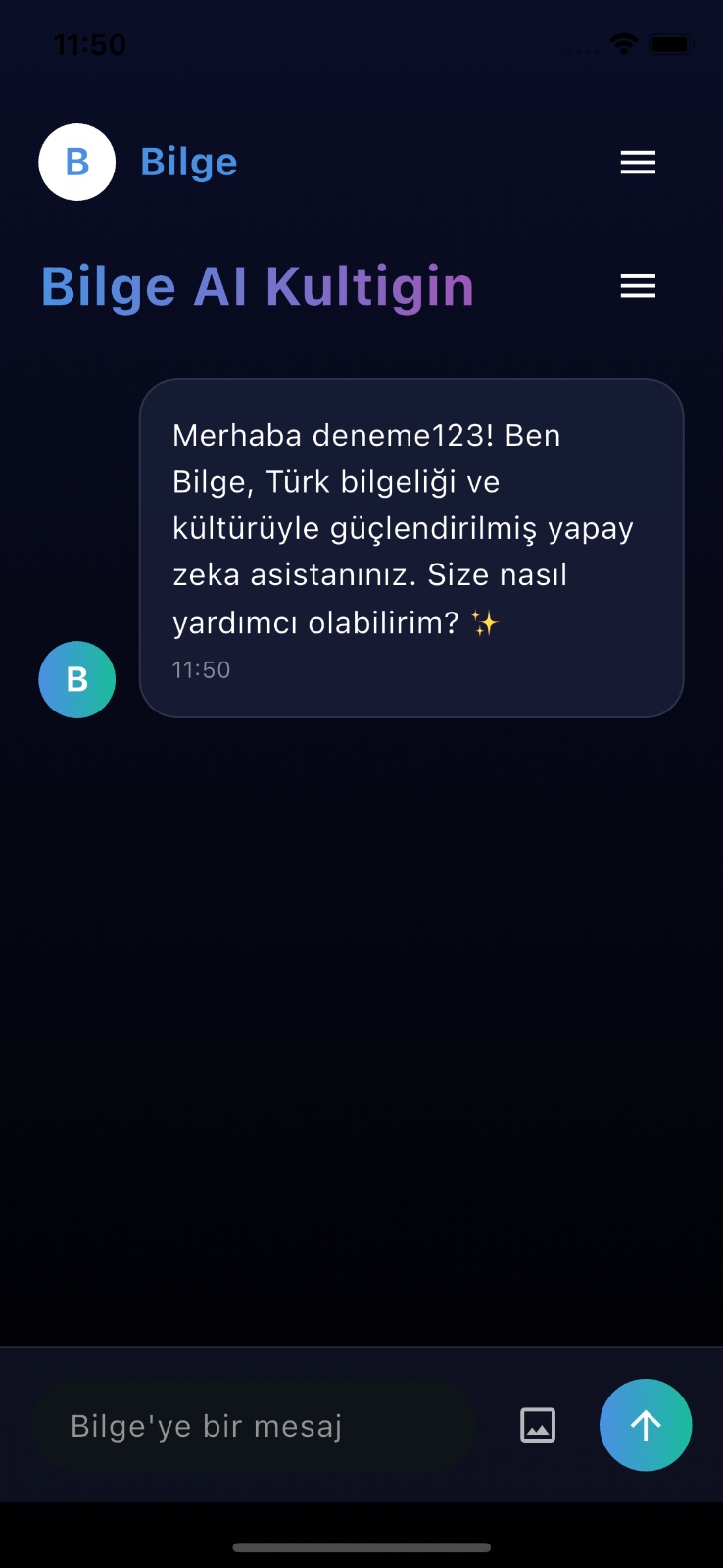The image size is (723, 1568).
Task: Tap the Bilge title in the header
Action: [x=188, y=162]
